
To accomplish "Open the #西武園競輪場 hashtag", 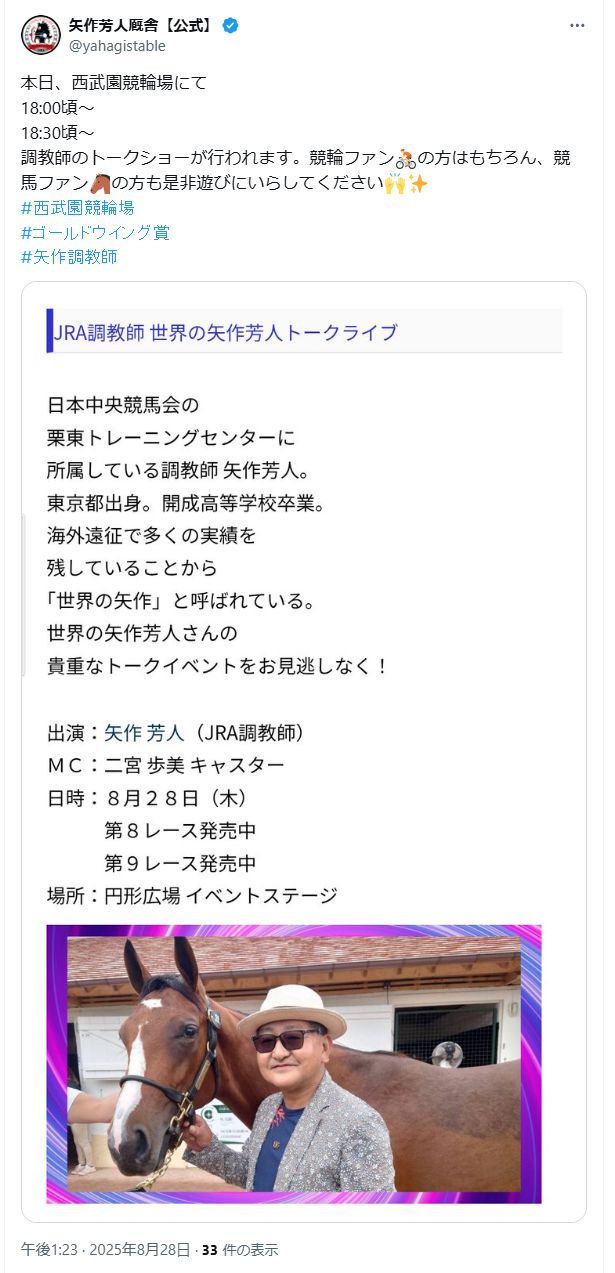I will 77,208.
